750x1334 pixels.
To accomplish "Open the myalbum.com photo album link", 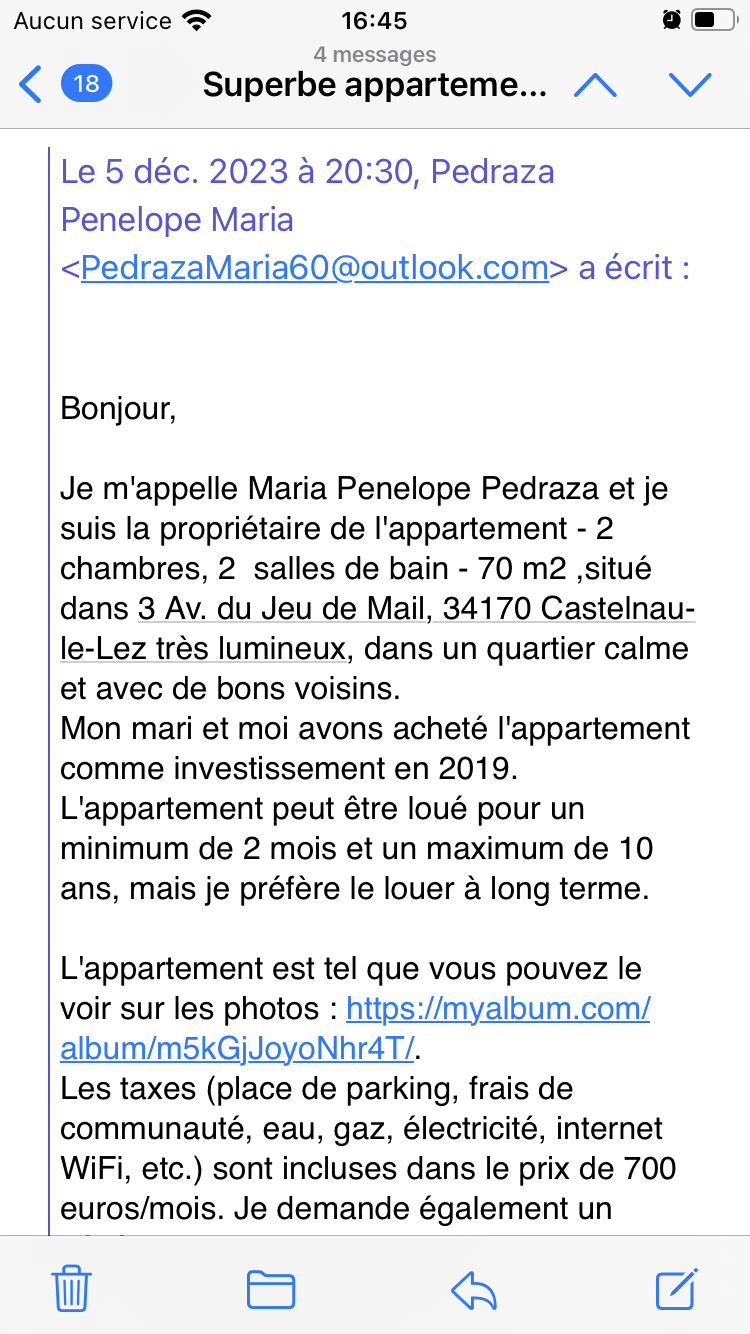I will [355, 1029].
